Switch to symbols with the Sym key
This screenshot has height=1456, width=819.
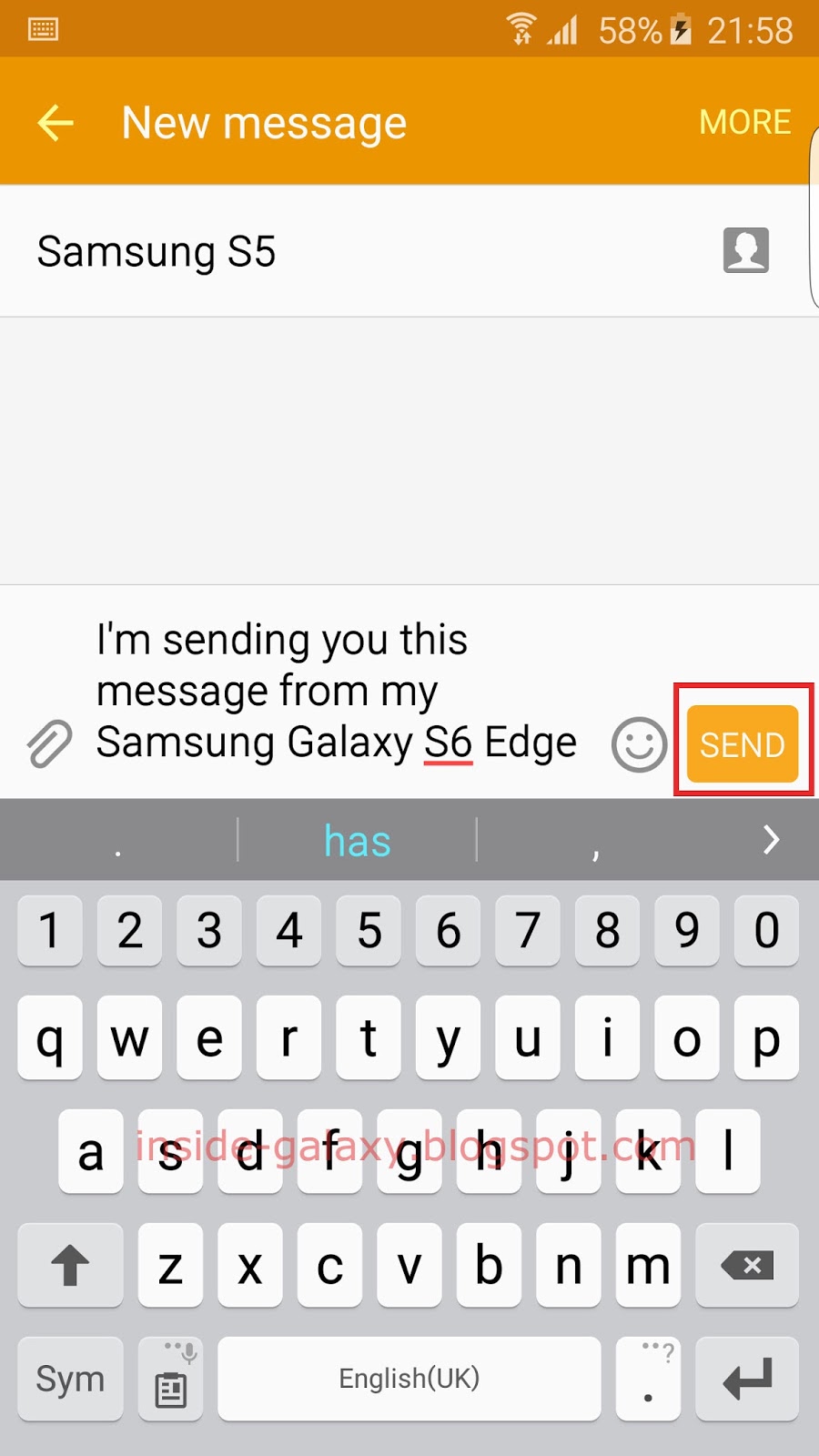point(69,1378)
